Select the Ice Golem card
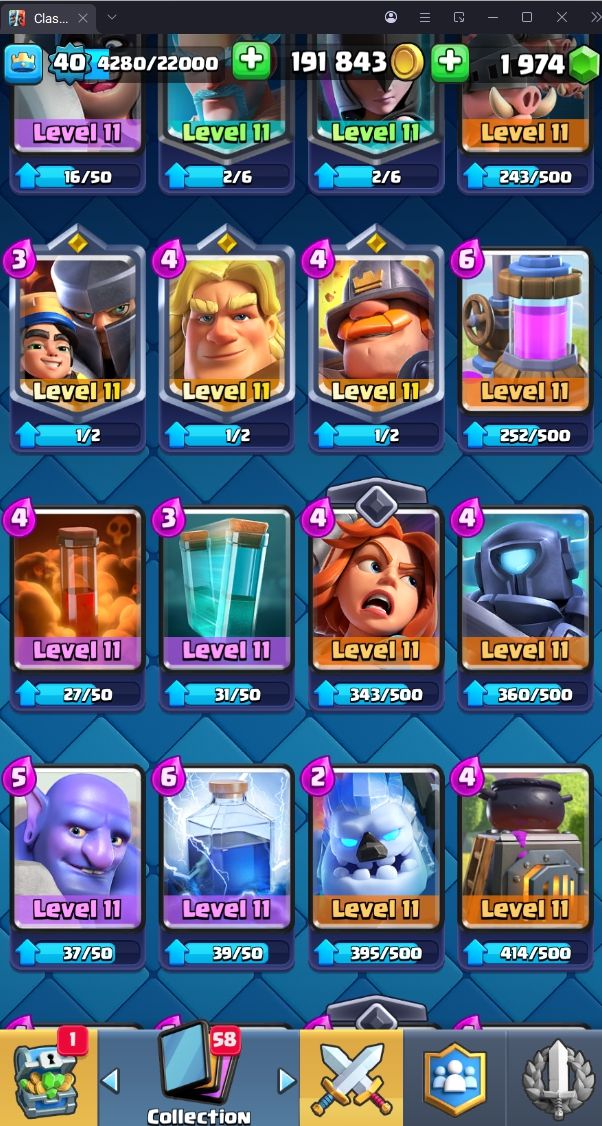The width and height of the screenshot is (602, 1126). [375, 850]
